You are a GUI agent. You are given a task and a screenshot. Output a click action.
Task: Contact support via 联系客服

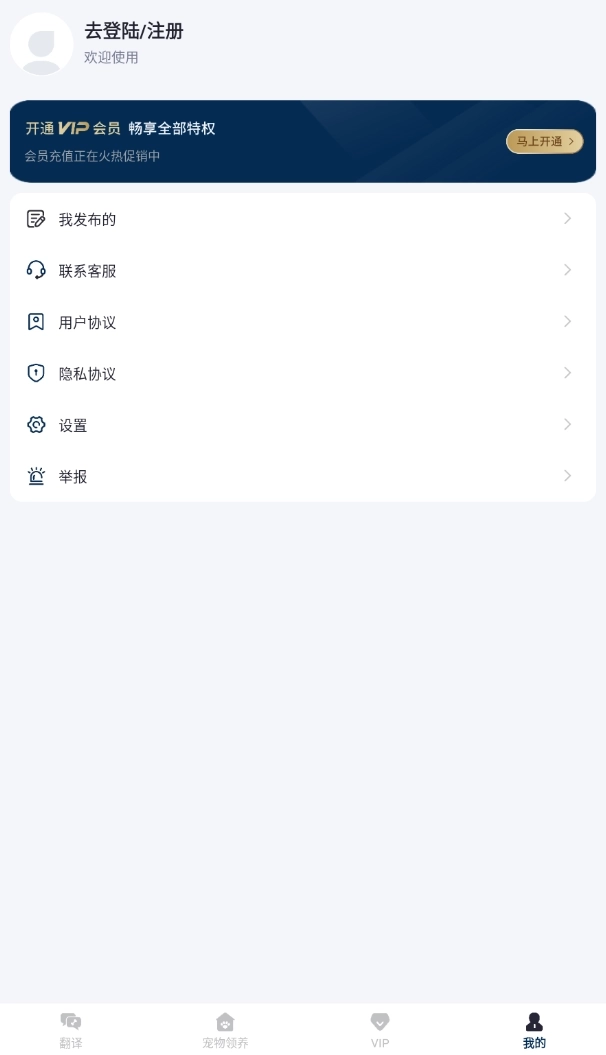pos(302,270)
